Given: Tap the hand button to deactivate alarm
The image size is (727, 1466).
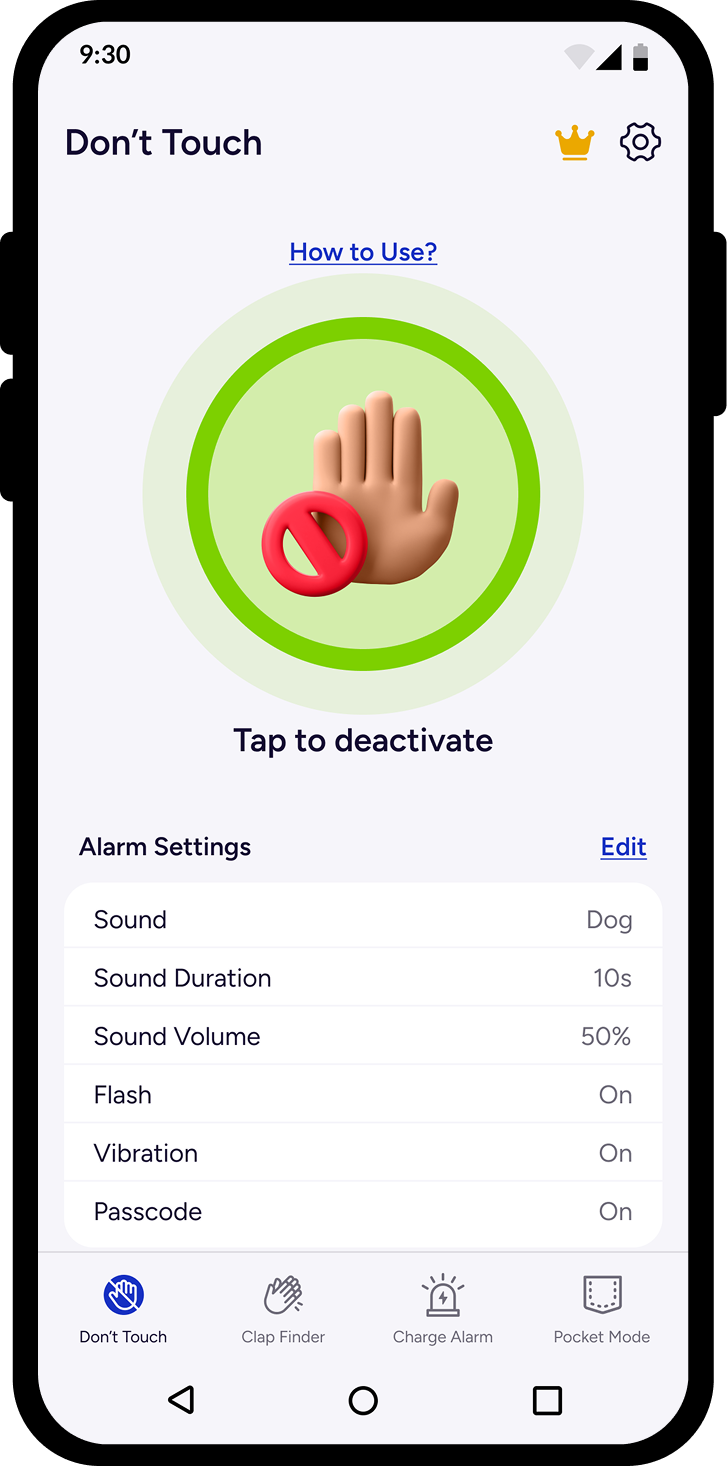Looking at the screenshot, I should pos(363,494).
